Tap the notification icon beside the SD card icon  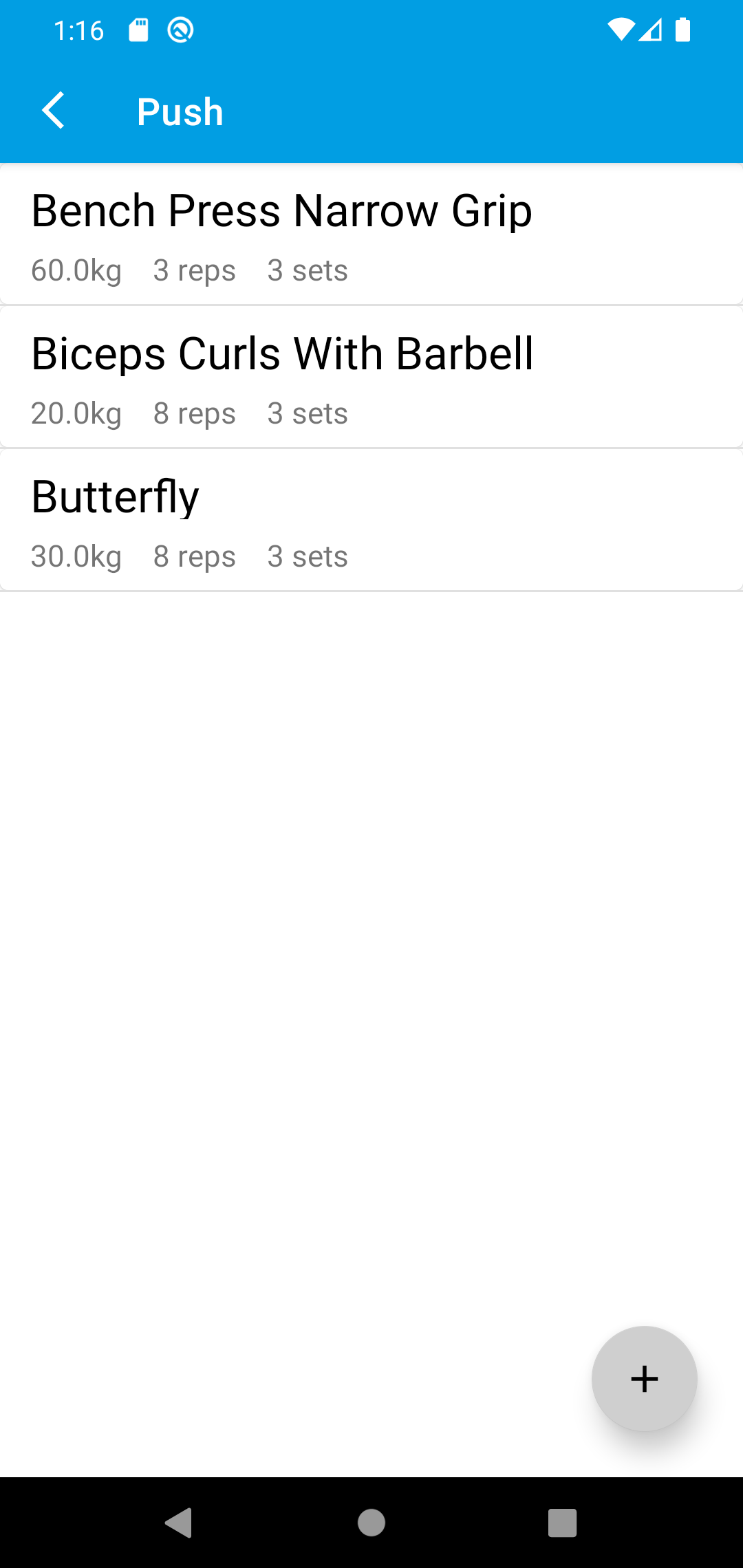[181, 29]
